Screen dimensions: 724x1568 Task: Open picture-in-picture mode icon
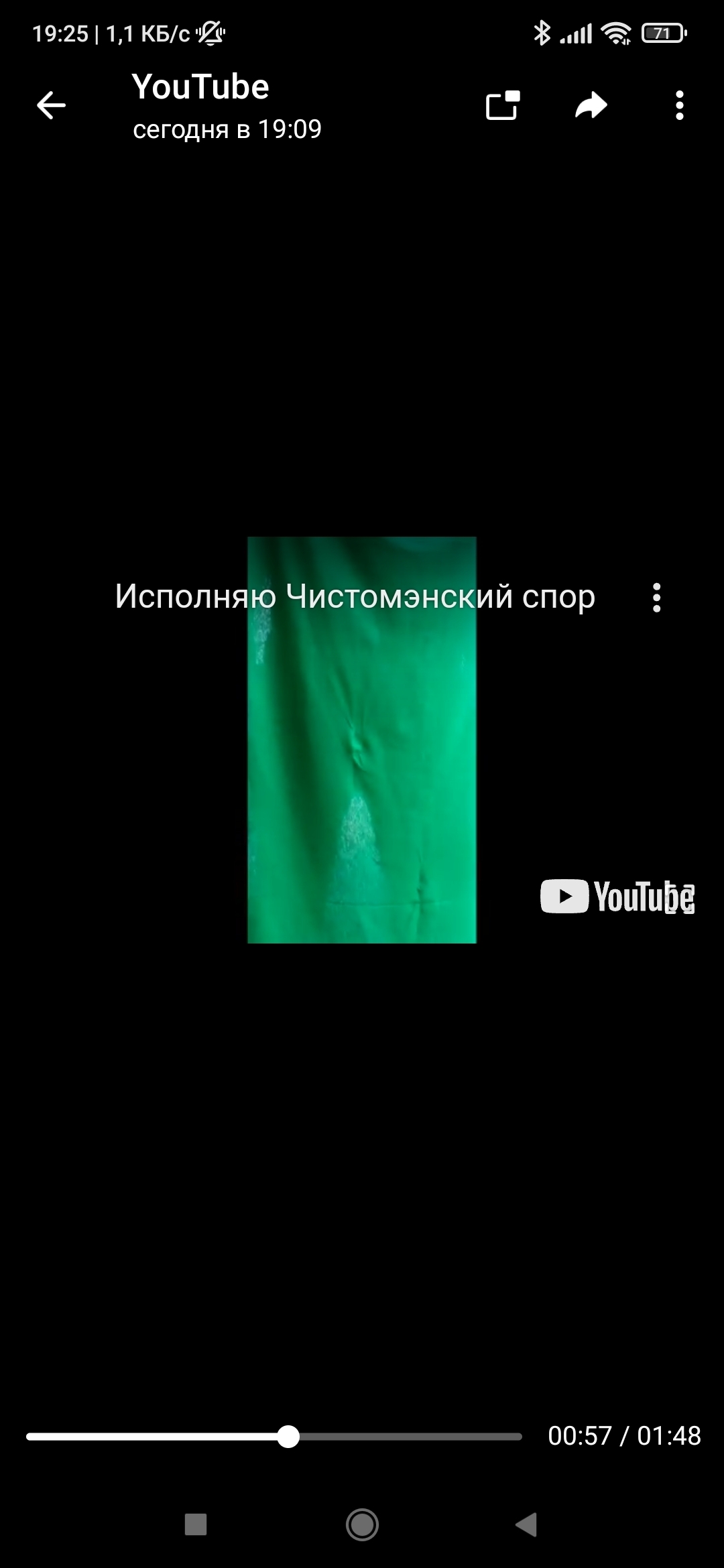(503, 105)
